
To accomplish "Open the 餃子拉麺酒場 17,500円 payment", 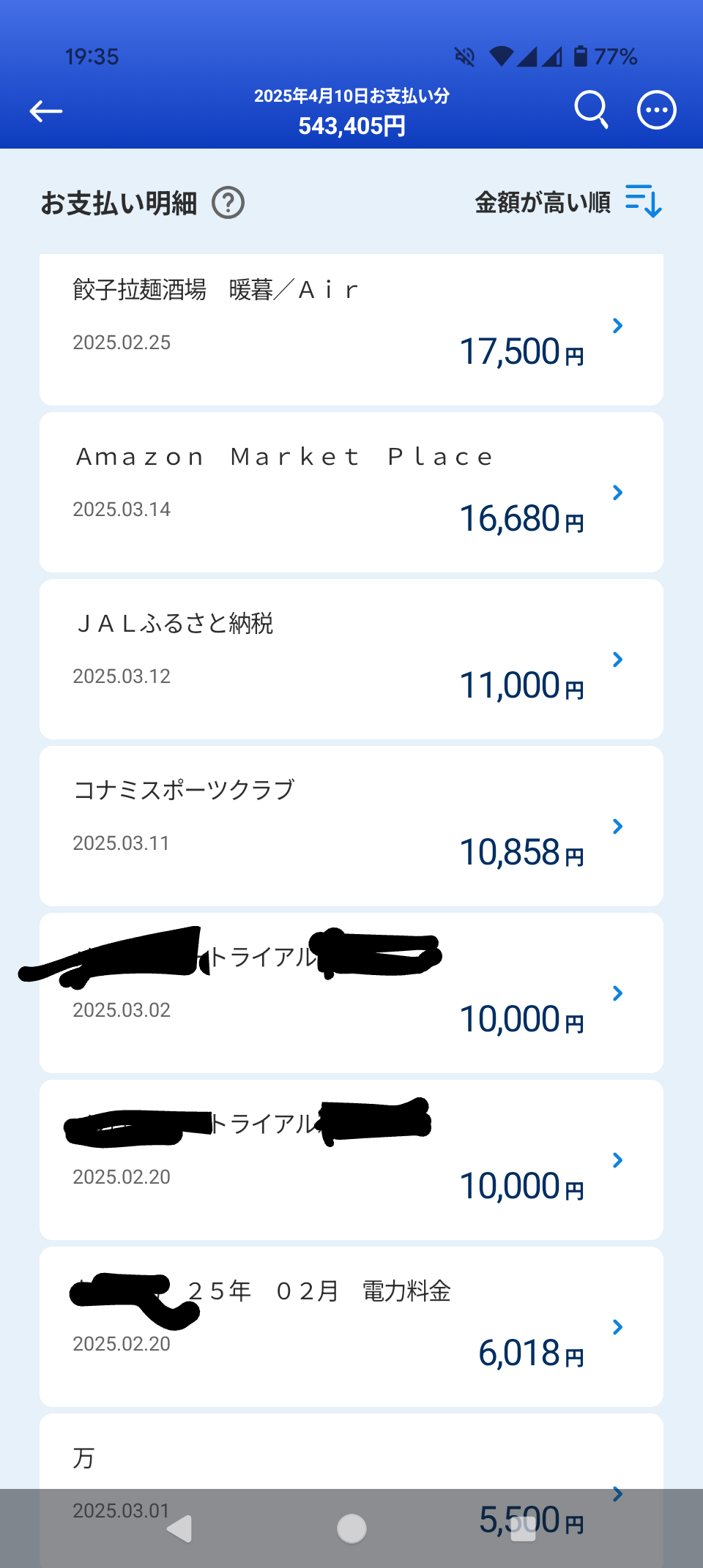I will pyautogui.click(x=351, y=329).
